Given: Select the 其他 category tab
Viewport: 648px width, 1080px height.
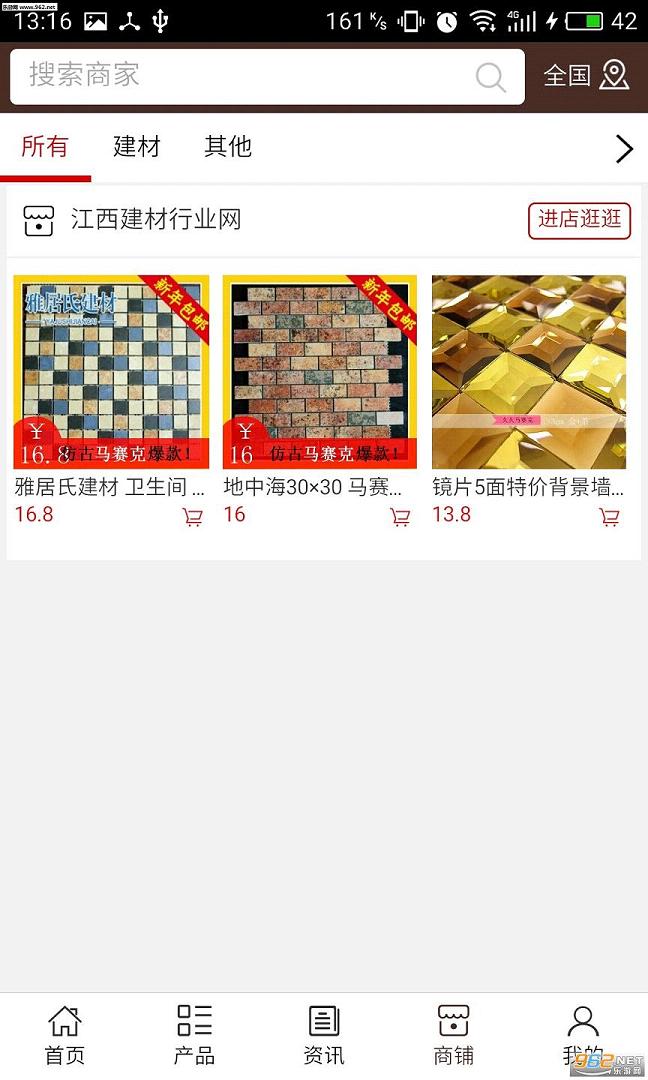Looking at the screenshot, I should (x=228, y=147).
